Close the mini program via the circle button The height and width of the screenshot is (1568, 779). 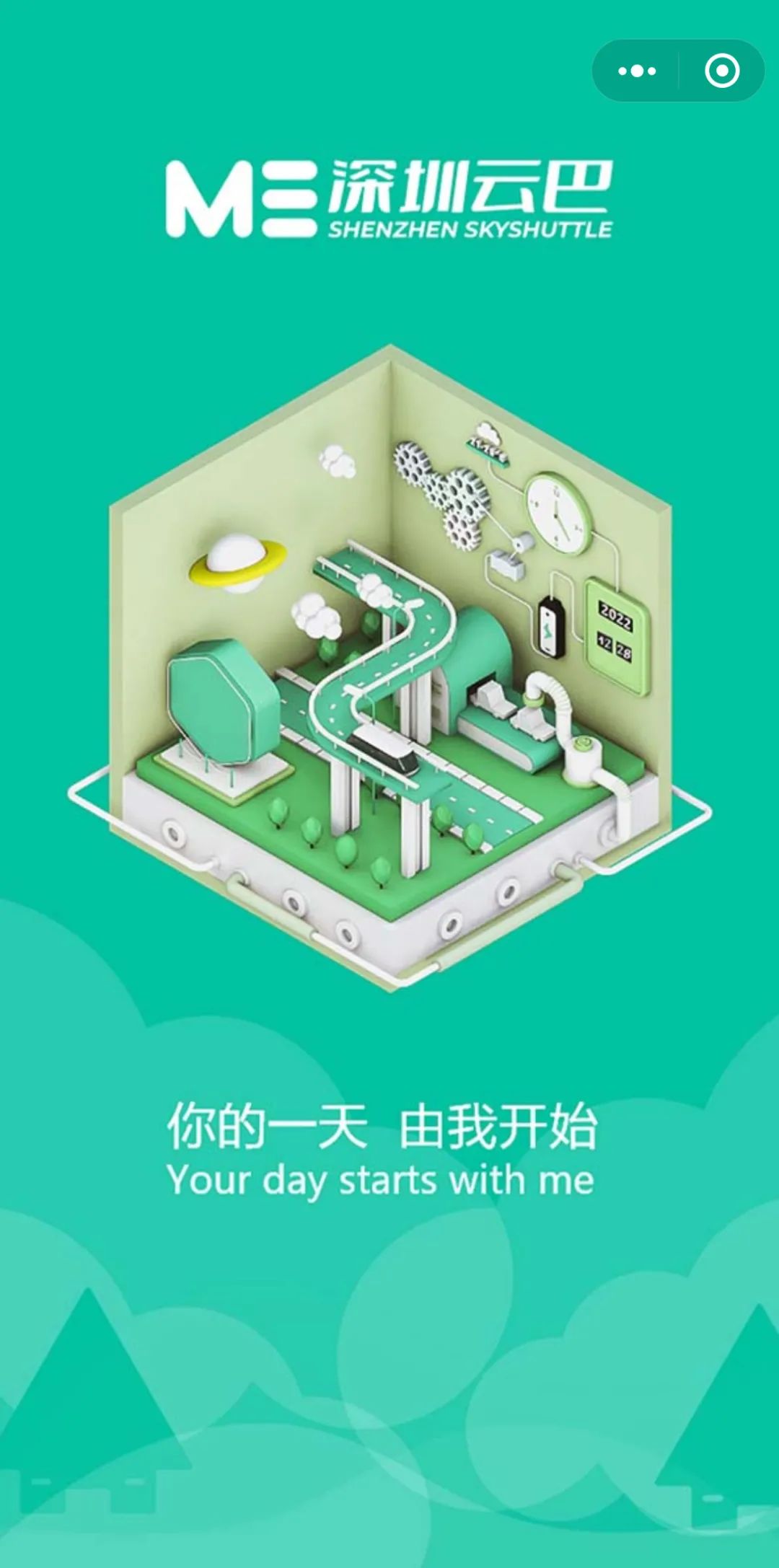722,71
